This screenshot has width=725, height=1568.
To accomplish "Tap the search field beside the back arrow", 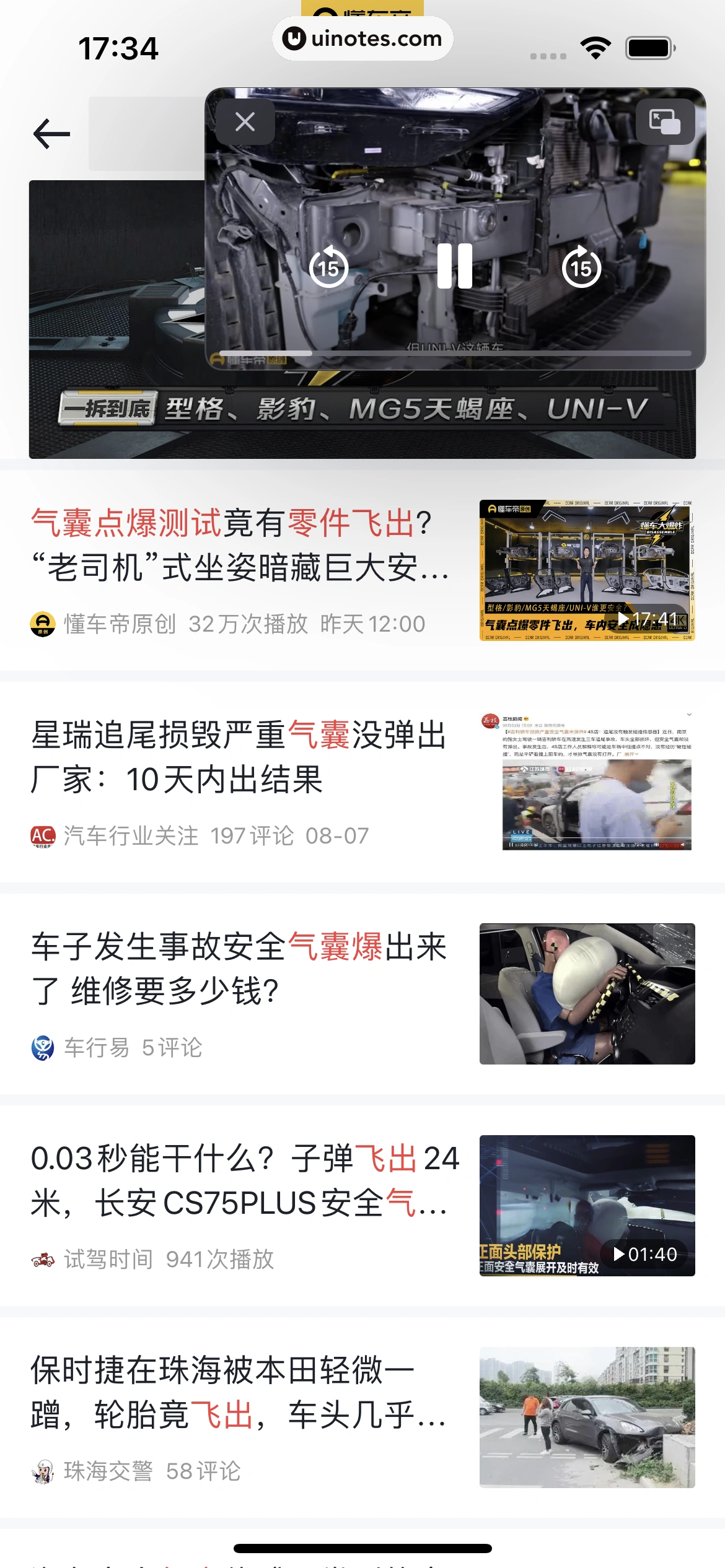I will [x=146, y=134].
